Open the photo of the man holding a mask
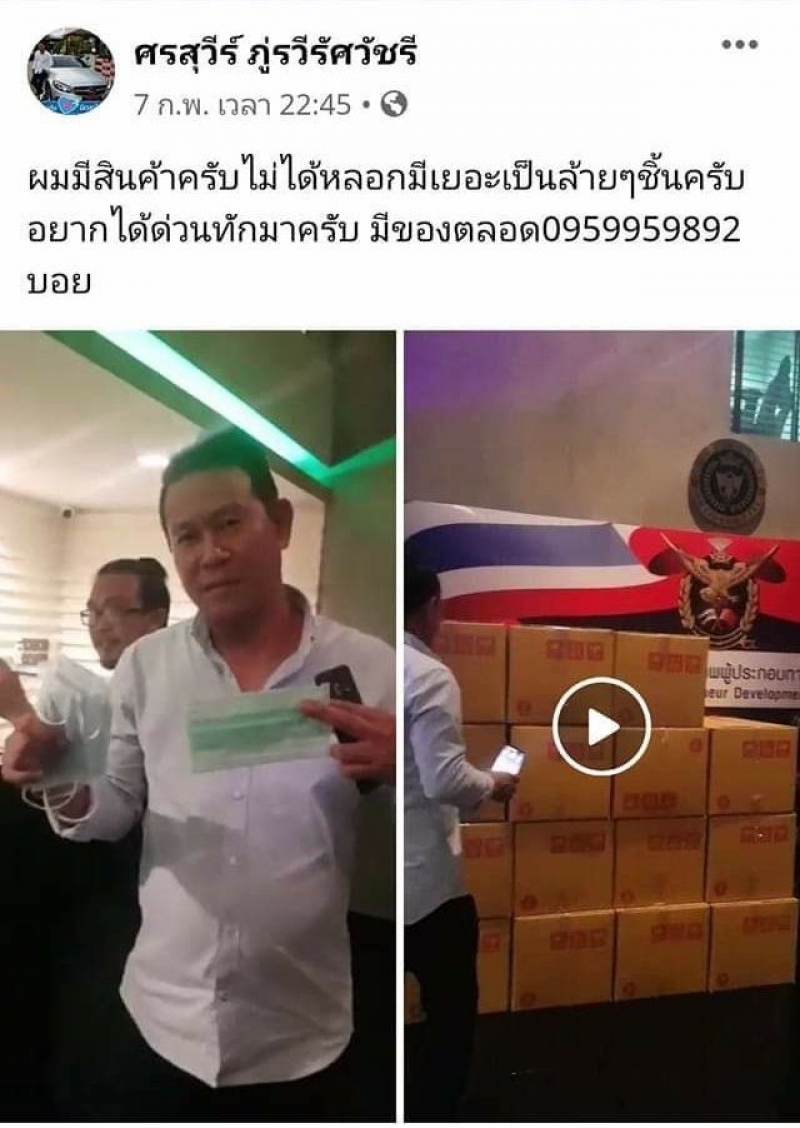The height and width of the screenshot is (1128, 800). (198, 725)
